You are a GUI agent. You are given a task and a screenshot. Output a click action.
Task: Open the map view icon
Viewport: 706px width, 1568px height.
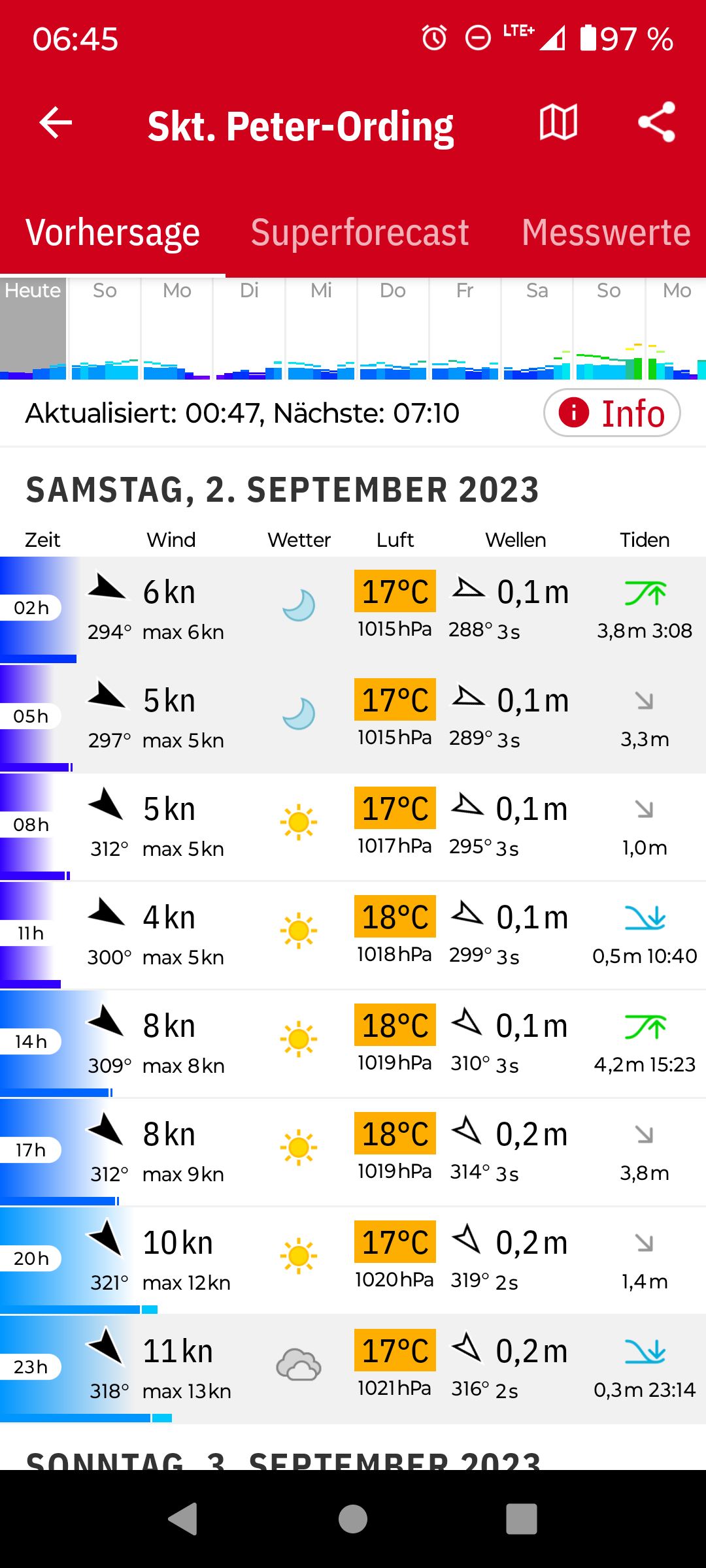558,123
